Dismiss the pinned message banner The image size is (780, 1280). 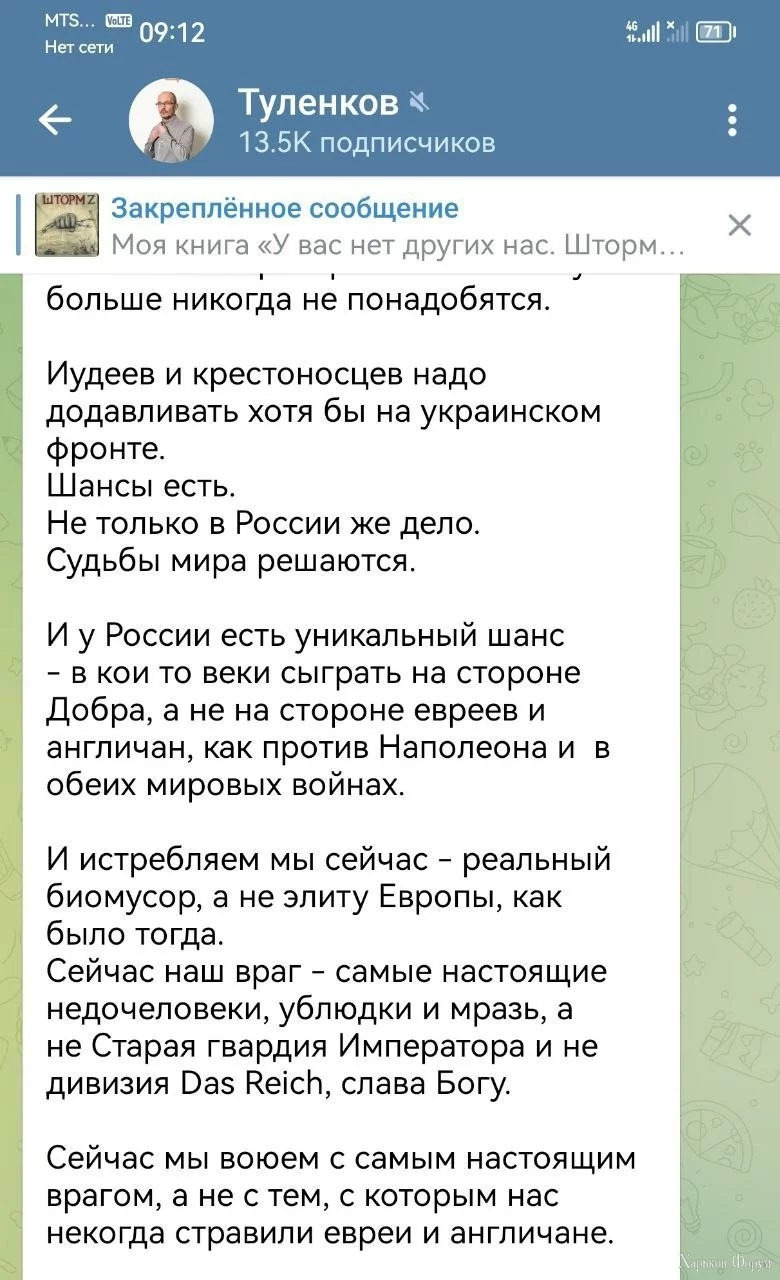pyautogui.click(x=739, y=226)
